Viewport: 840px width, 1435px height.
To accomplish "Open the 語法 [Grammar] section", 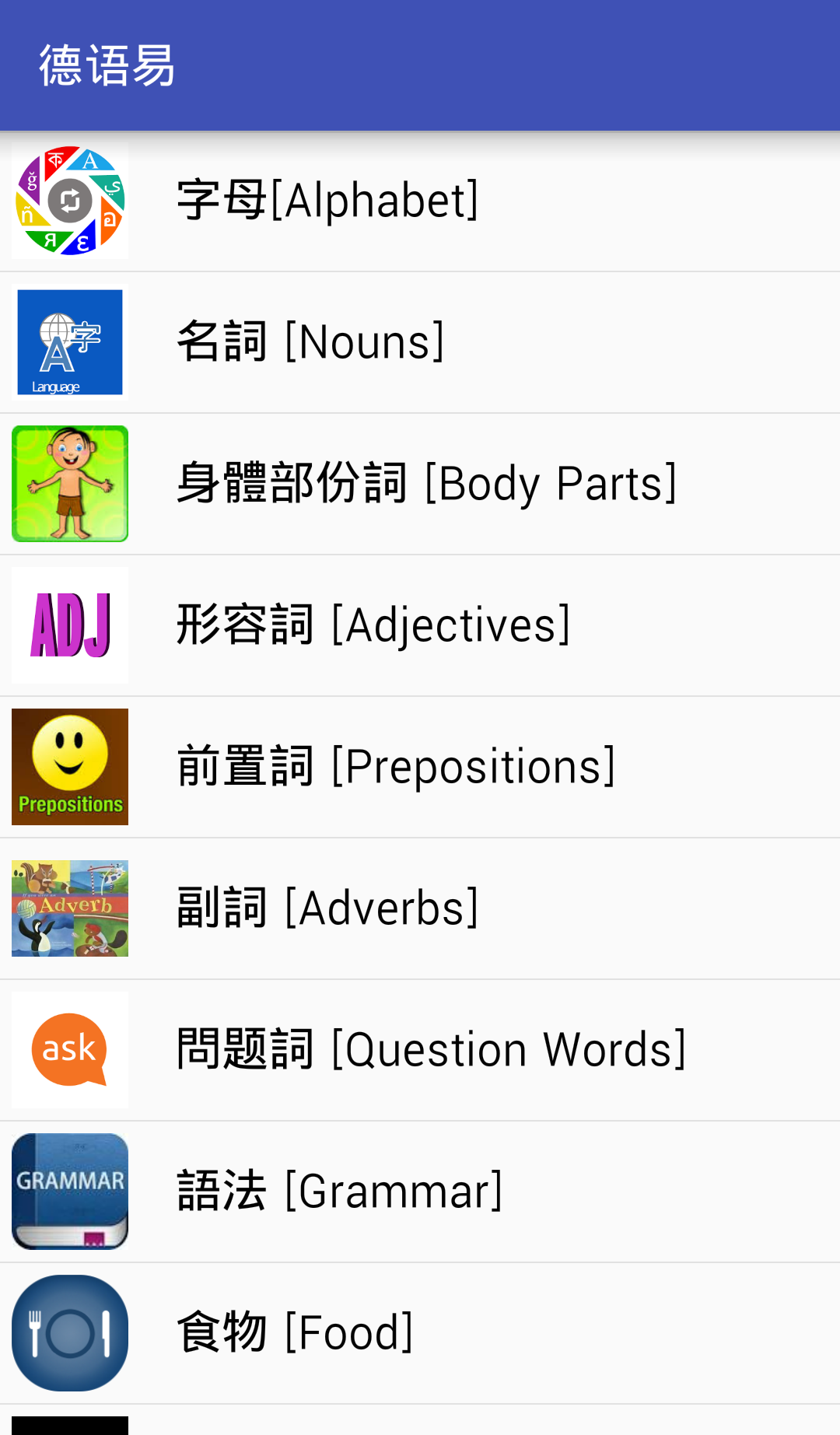I will pos(338,1190).
